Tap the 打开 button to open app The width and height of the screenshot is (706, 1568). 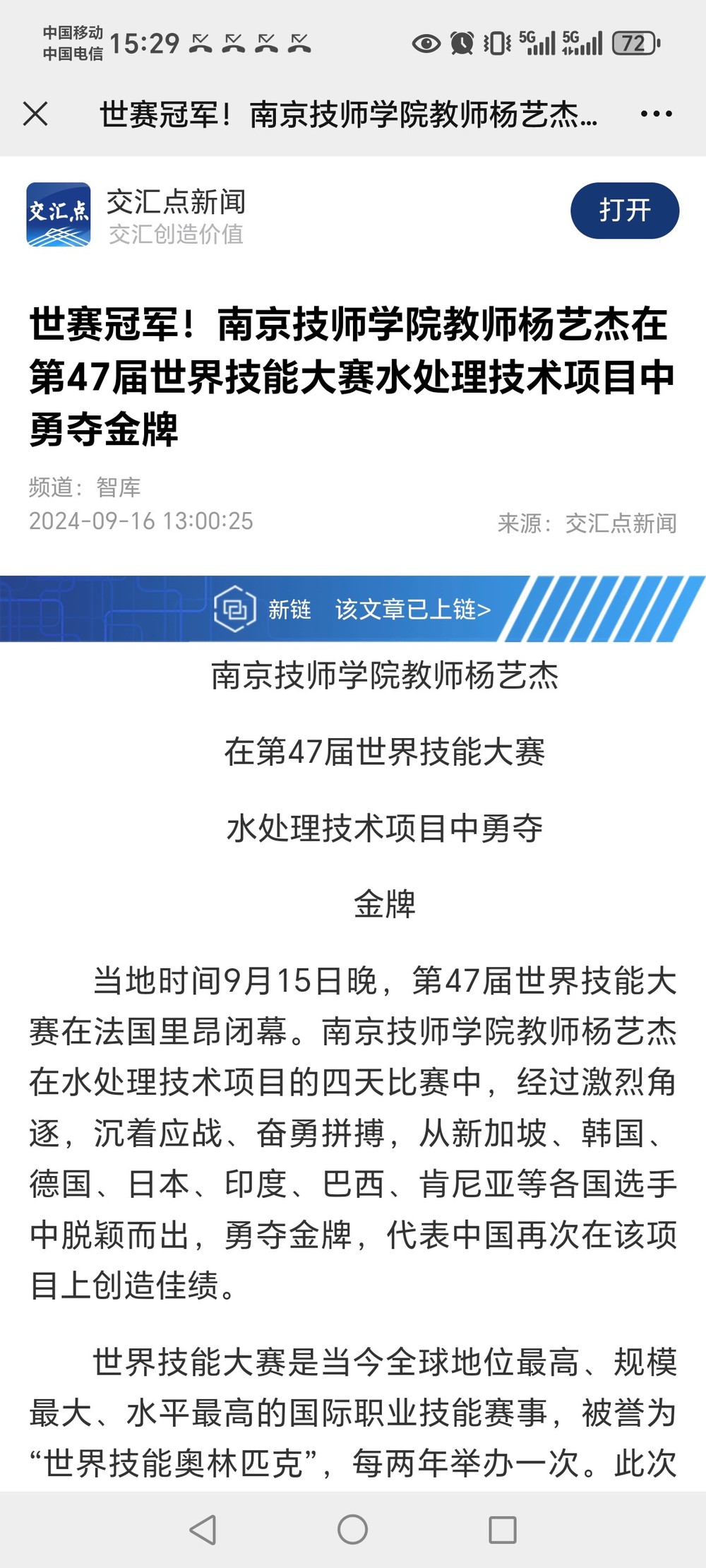click(x=624, y=210)
